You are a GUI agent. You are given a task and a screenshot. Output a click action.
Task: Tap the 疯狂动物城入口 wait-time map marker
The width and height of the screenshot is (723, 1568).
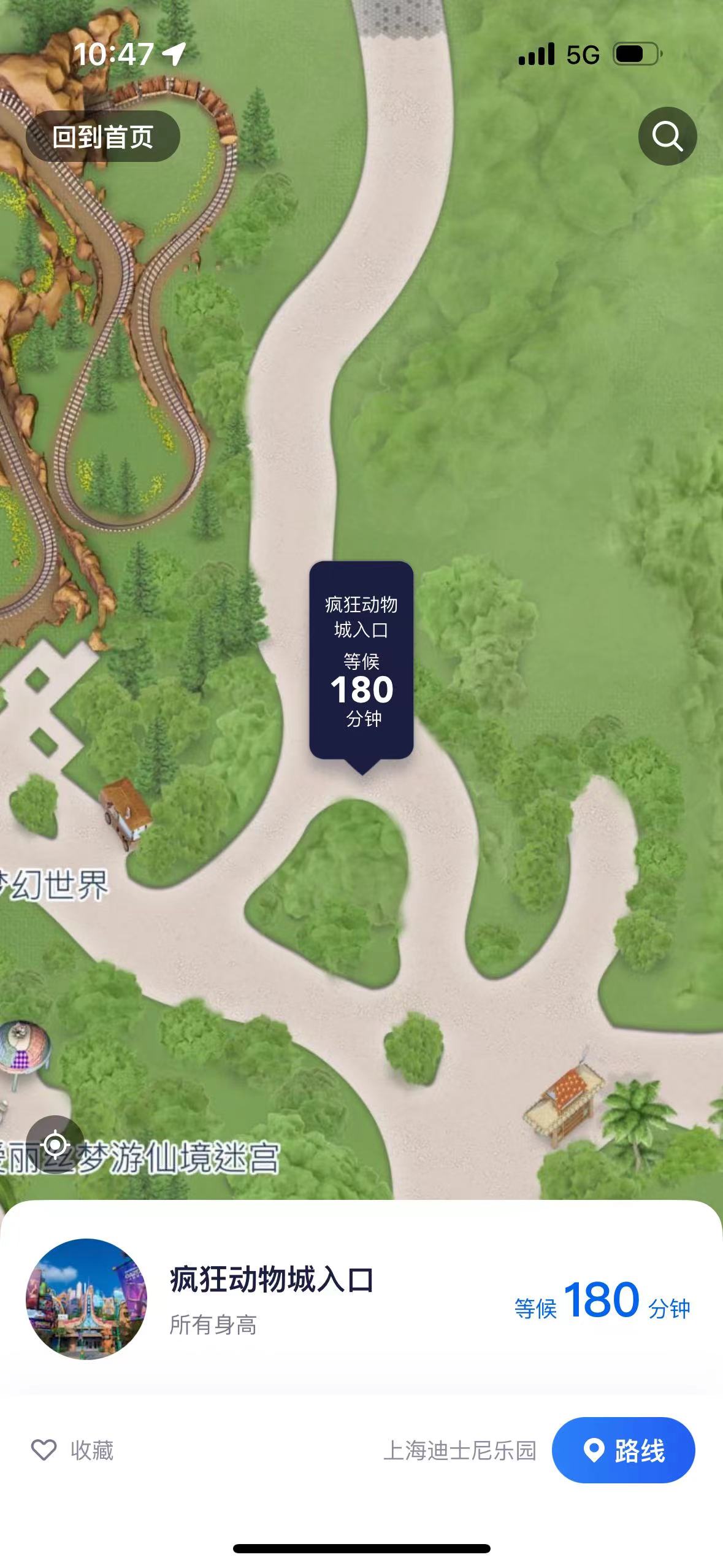click(361, 661)
